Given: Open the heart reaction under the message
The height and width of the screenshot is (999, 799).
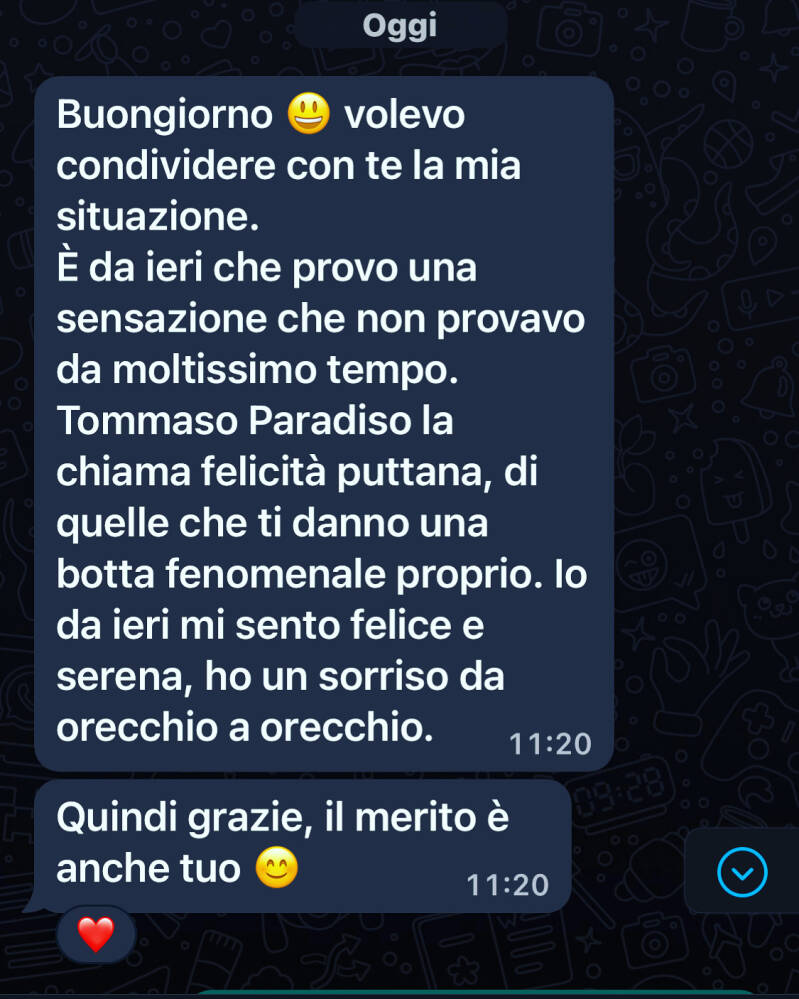Looking at the screenshot, I should 96,934.
